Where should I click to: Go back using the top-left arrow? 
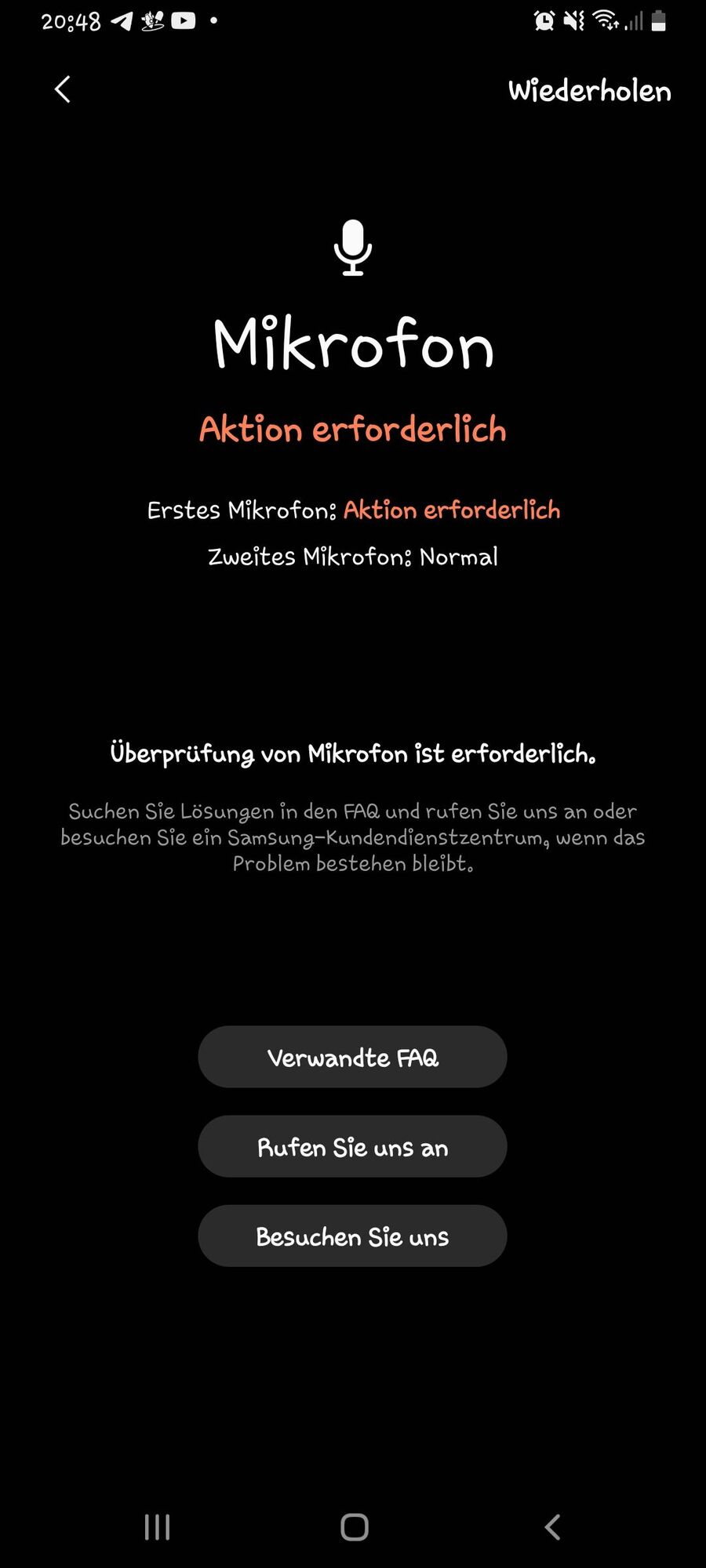pos(63,89)
